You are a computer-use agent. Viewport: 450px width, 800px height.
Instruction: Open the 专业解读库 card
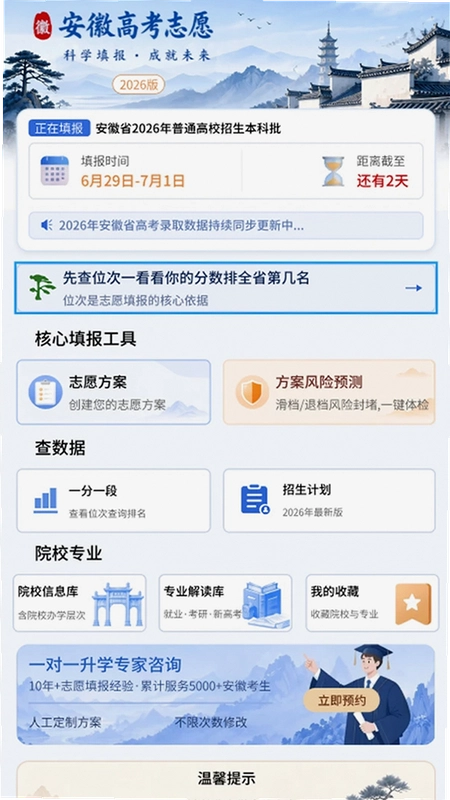point(226,603)
